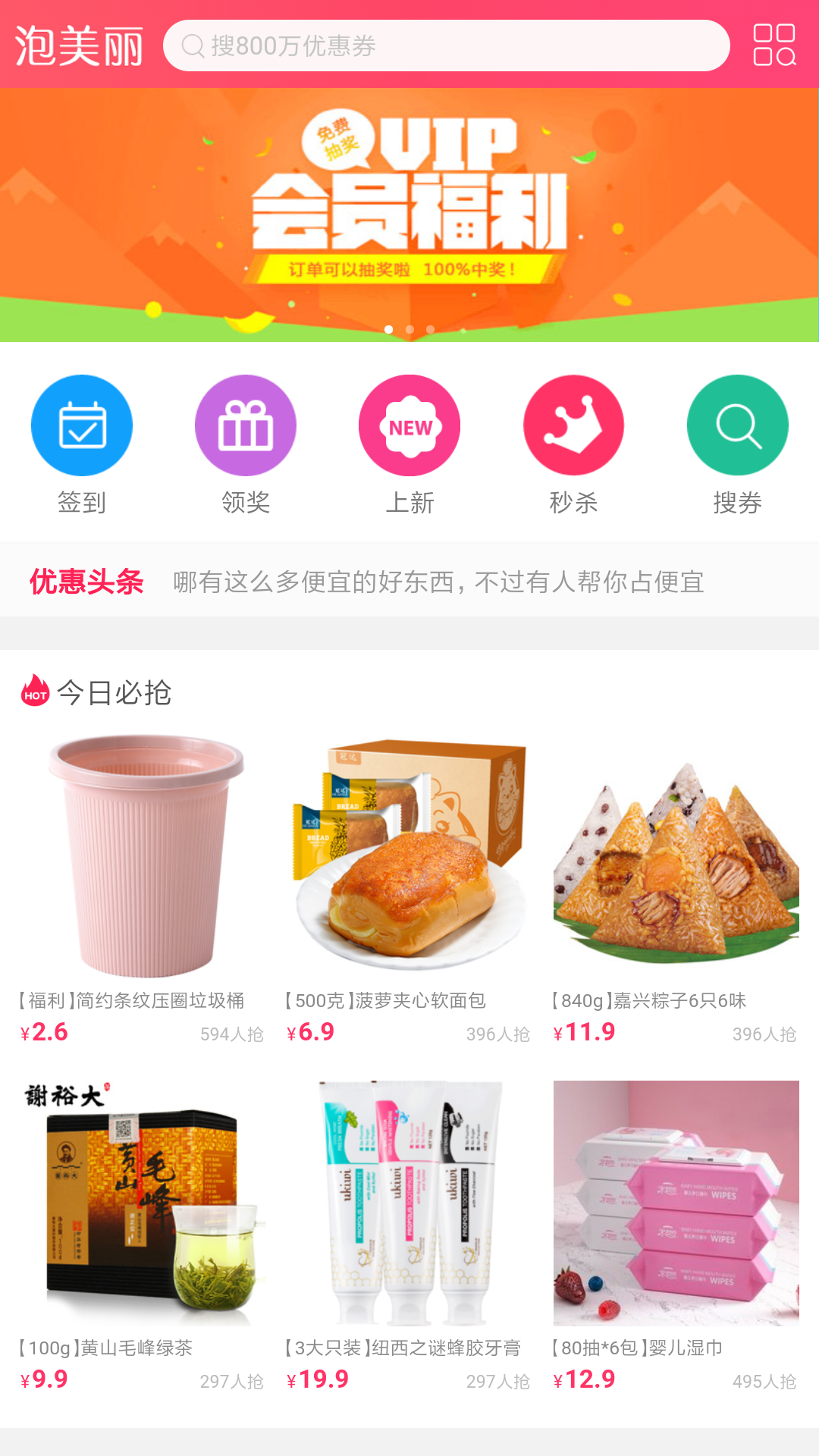Select the second carousel indicator dot
This screenshot has height=1456, width=819.
pos(409,329)
